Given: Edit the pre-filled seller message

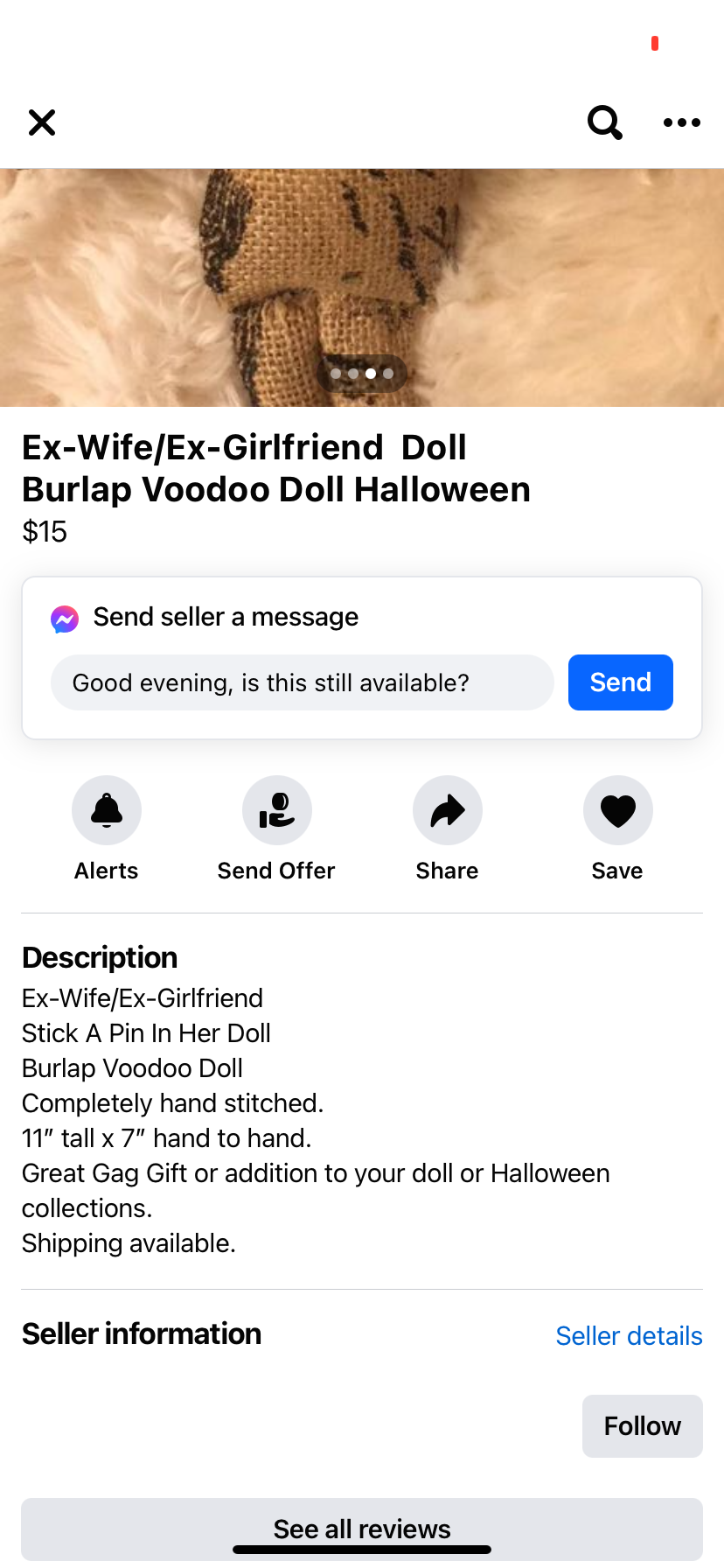Looking at the screenshot, I should (x=302, y=682).
